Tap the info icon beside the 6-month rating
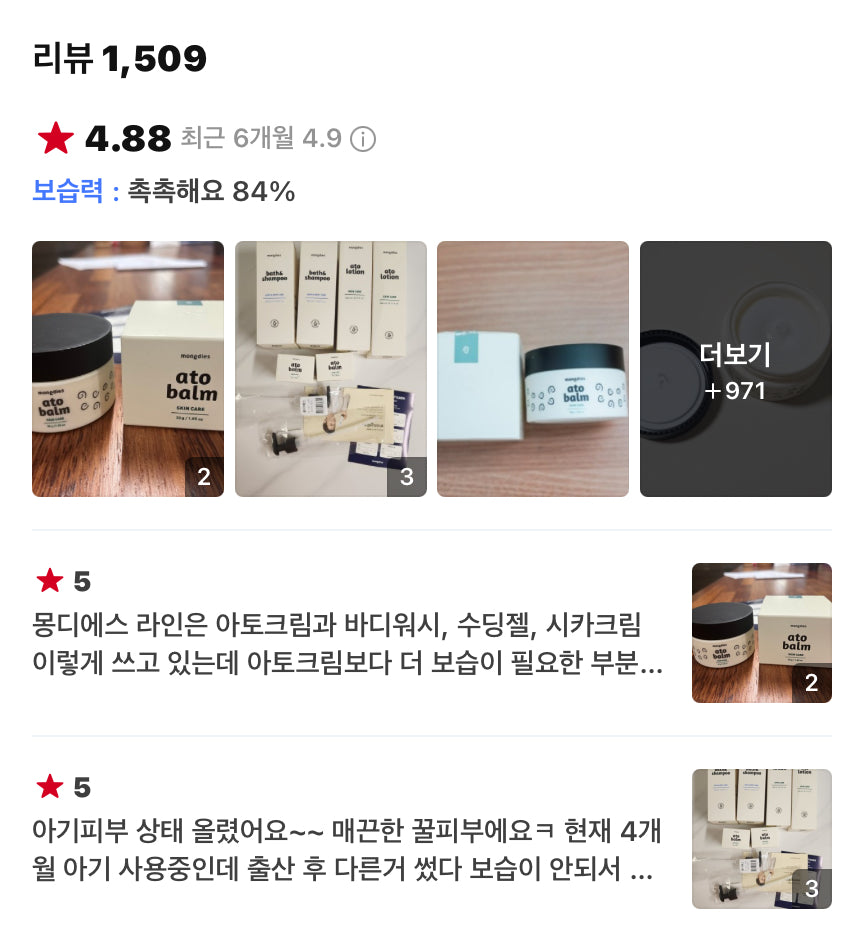864x933 pixels. pos(363,139)
